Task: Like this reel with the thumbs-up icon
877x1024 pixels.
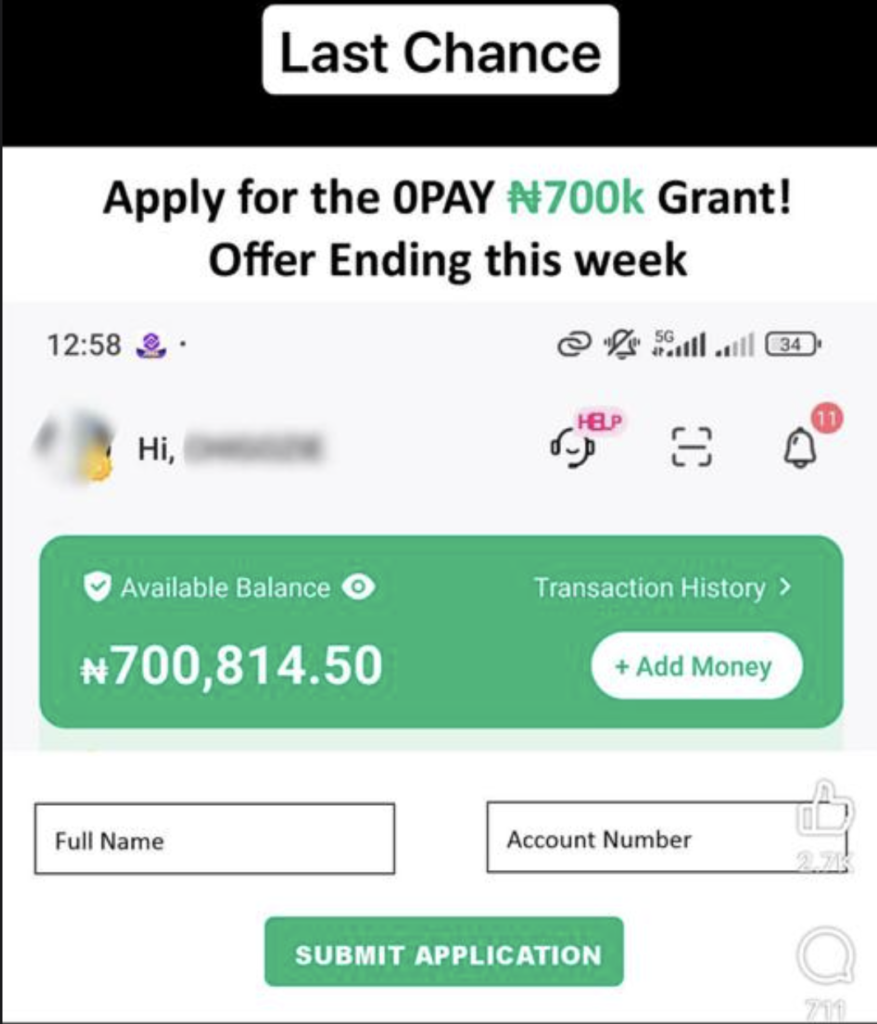Action: (825, 810)
